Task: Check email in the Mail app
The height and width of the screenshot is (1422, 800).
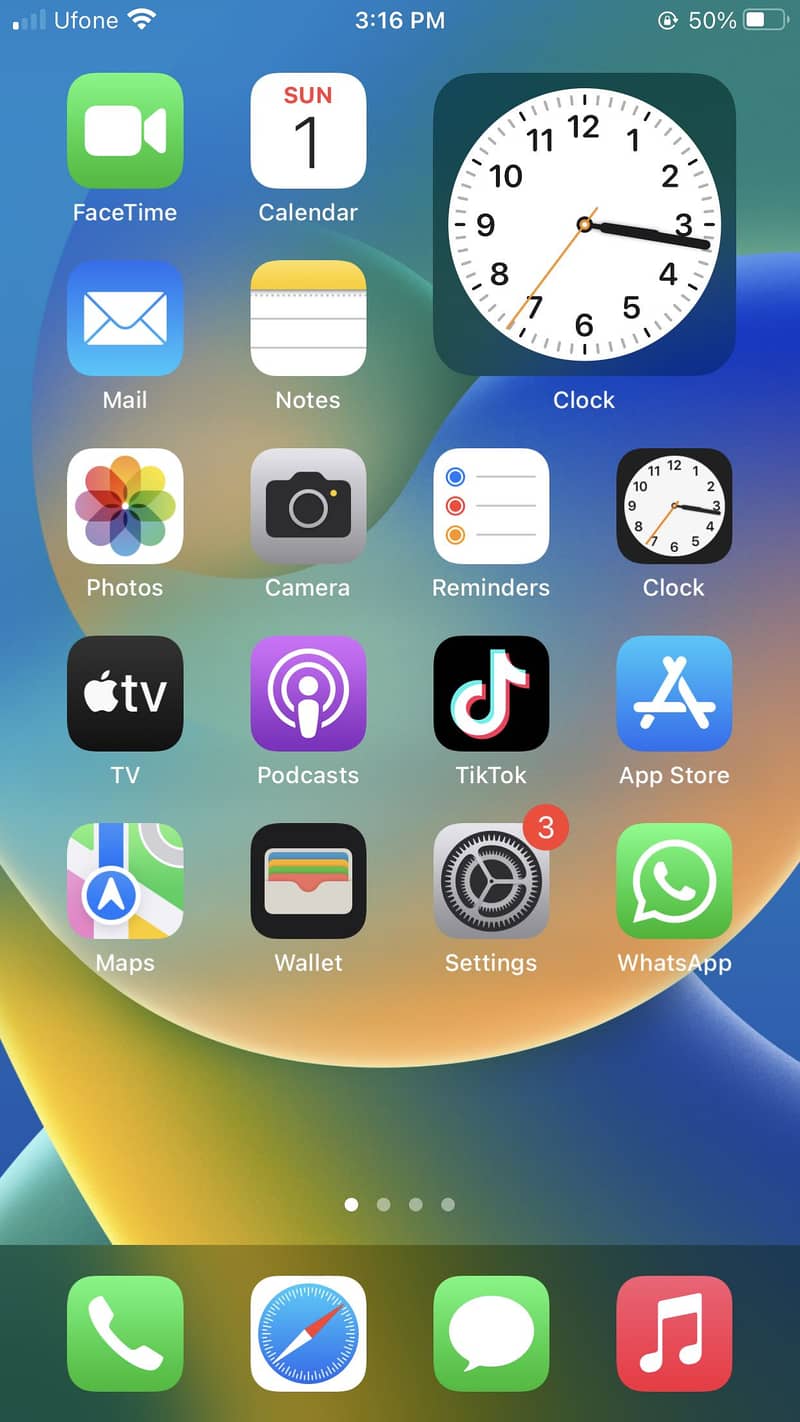Action: [125, 318]
